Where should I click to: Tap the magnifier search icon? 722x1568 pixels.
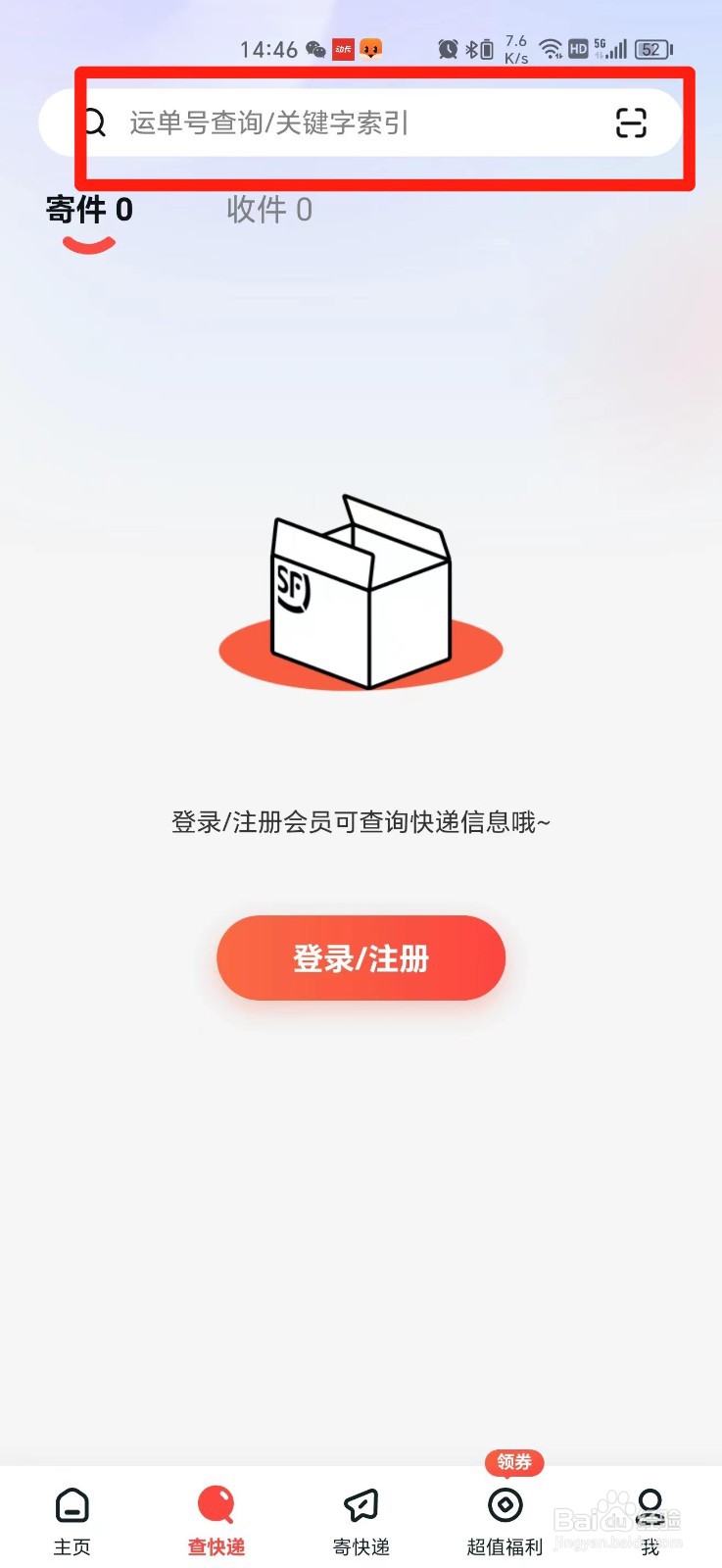point(94,122)
